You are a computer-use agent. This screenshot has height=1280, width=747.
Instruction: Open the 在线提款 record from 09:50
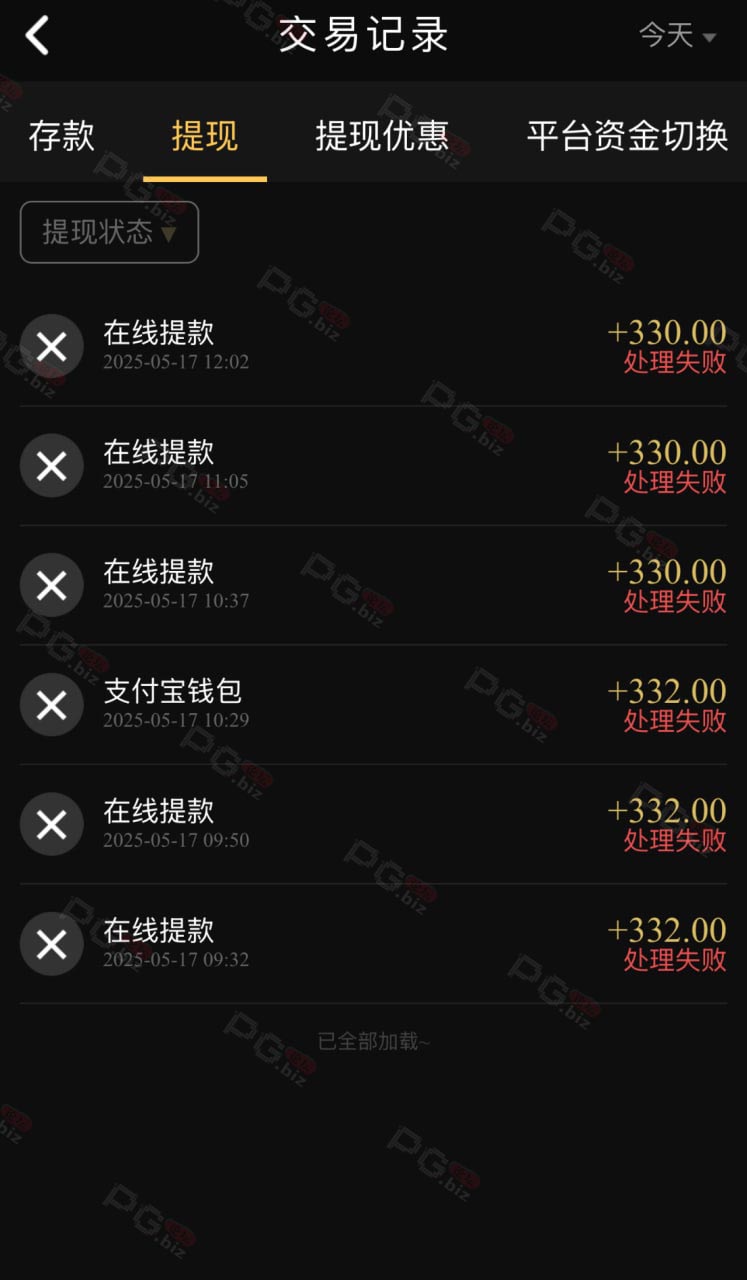click(x=373, y=824)
